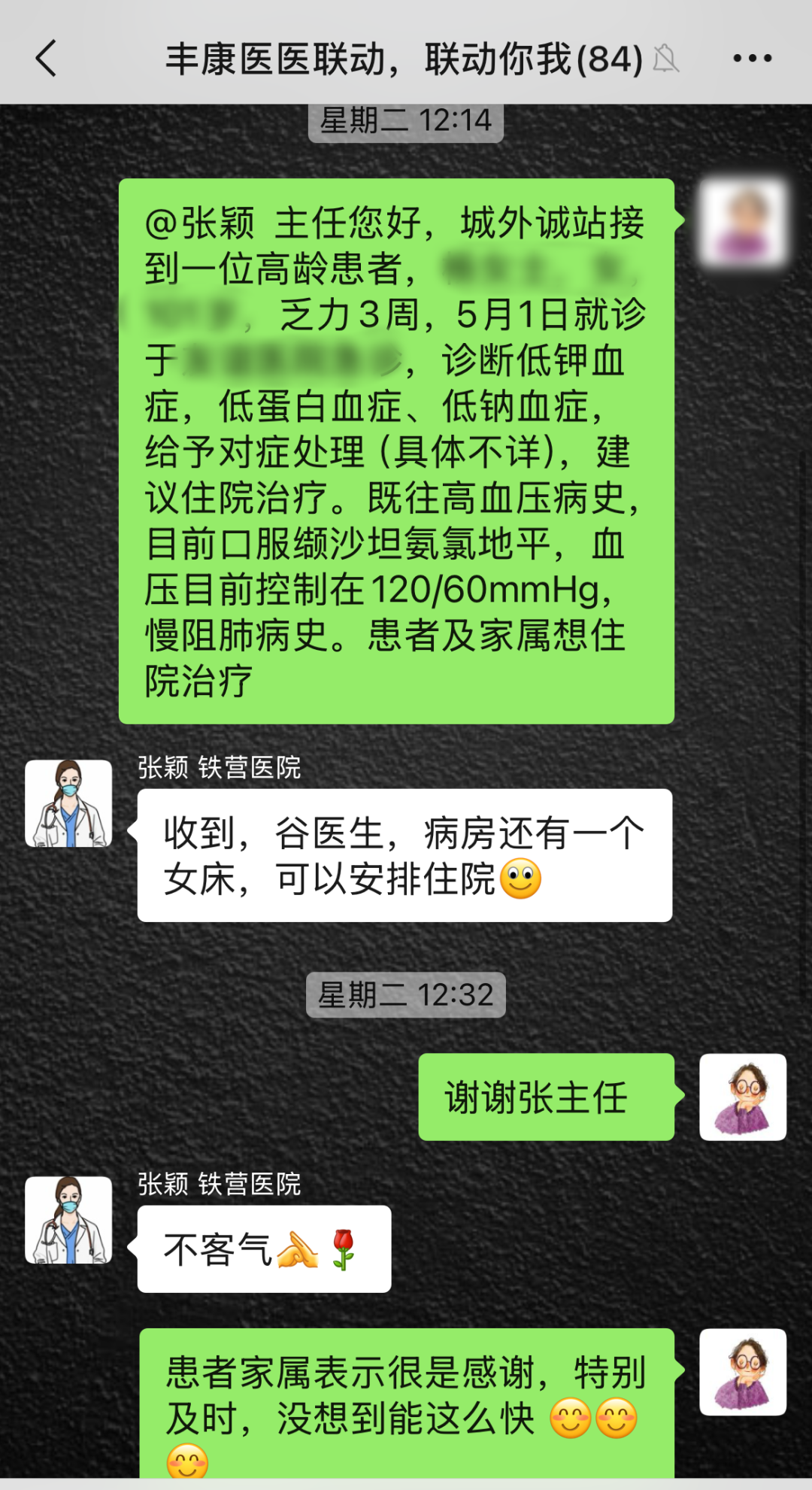
Task: Open the group chat overflow menu
Action: pos(752,59)
